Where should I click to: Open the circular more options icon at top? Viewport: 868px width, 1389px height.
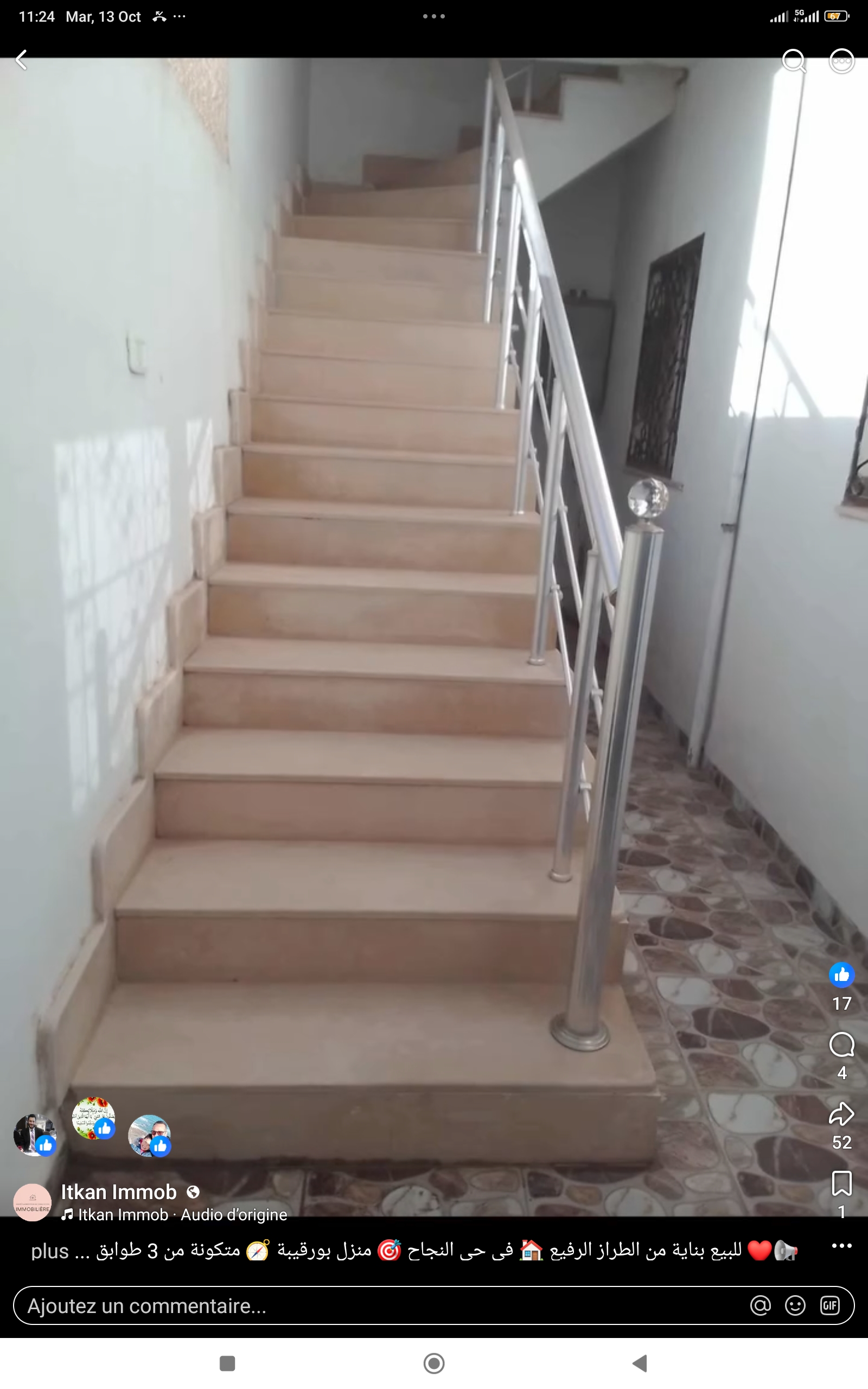pos(841,60)
